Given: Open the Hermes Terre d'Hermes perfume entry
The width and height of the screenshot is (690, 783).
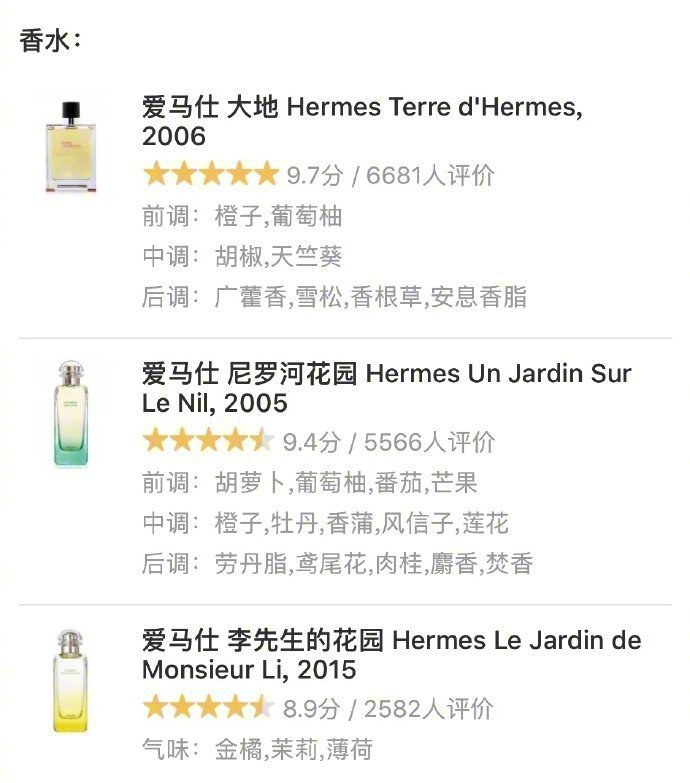Looking at the screenshot, I should point(362,121).
